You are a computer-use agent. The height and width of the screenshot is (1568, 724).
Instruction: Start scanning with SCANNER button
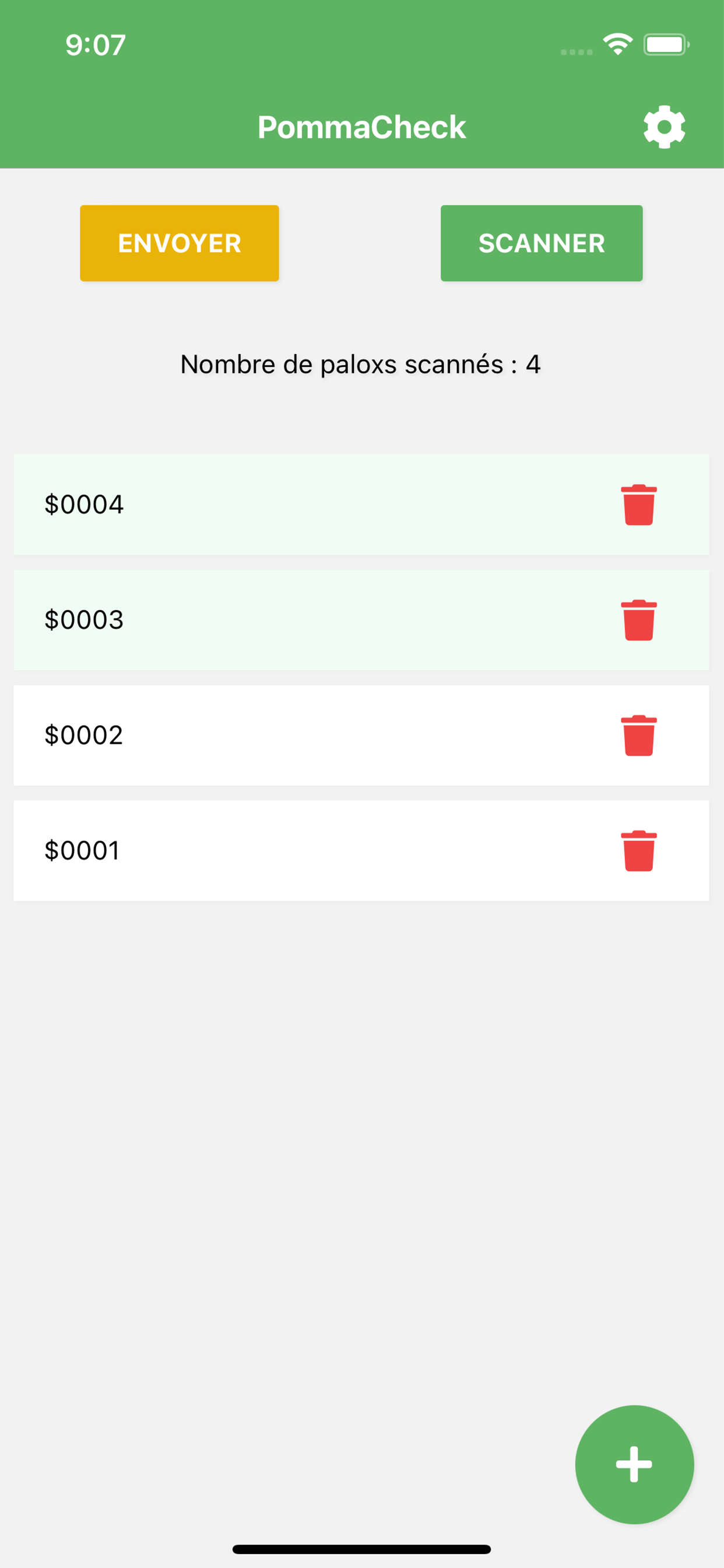click(x=542, y=243)
